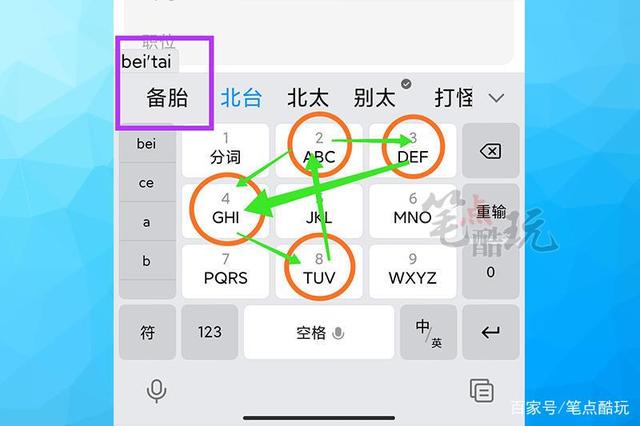This screenshot has height=426, width=640.
Task: Pick the candidate 北太
Action: (307, 98)
